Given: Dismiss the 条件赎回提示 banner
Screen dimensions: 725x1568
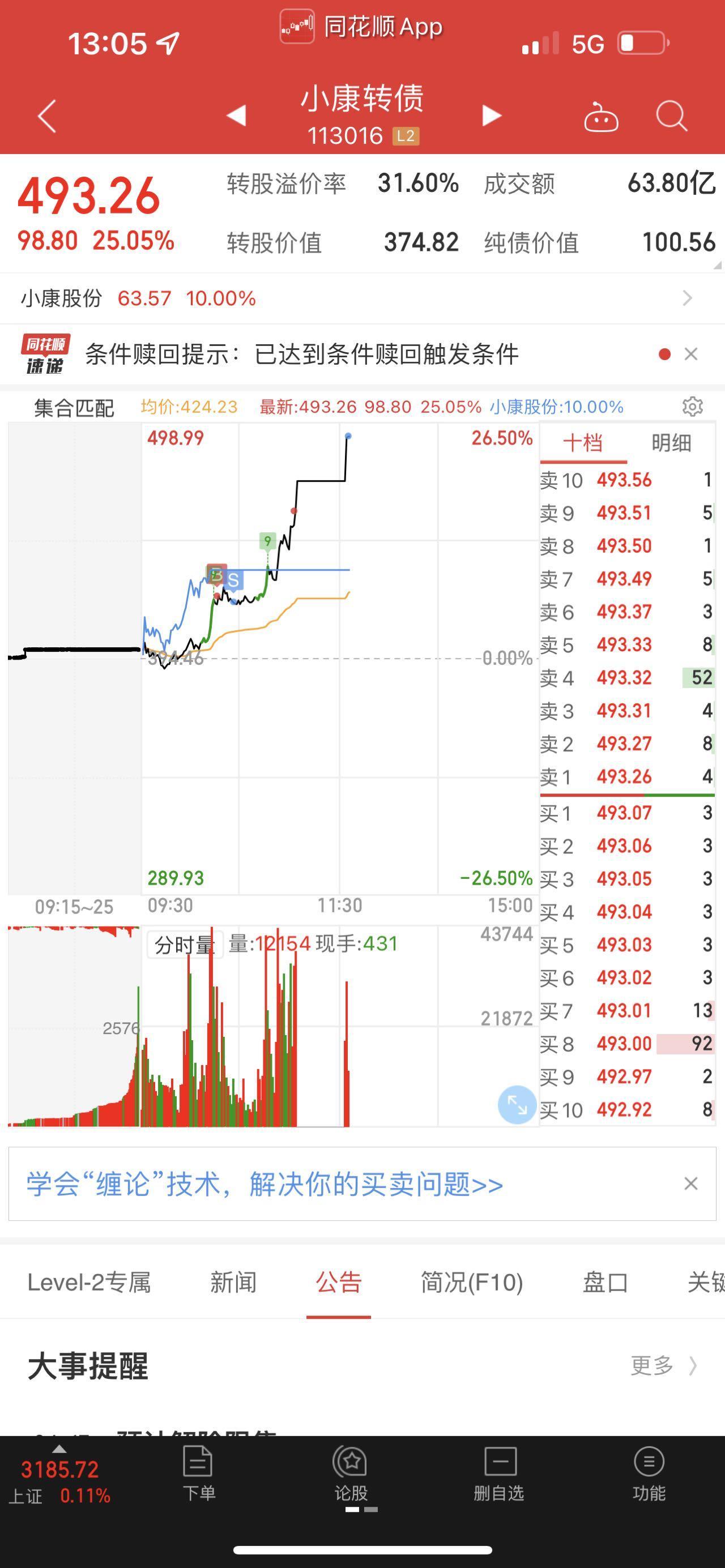Looking at the screenshot, I should pyautogui.click(x=691, y=354).
